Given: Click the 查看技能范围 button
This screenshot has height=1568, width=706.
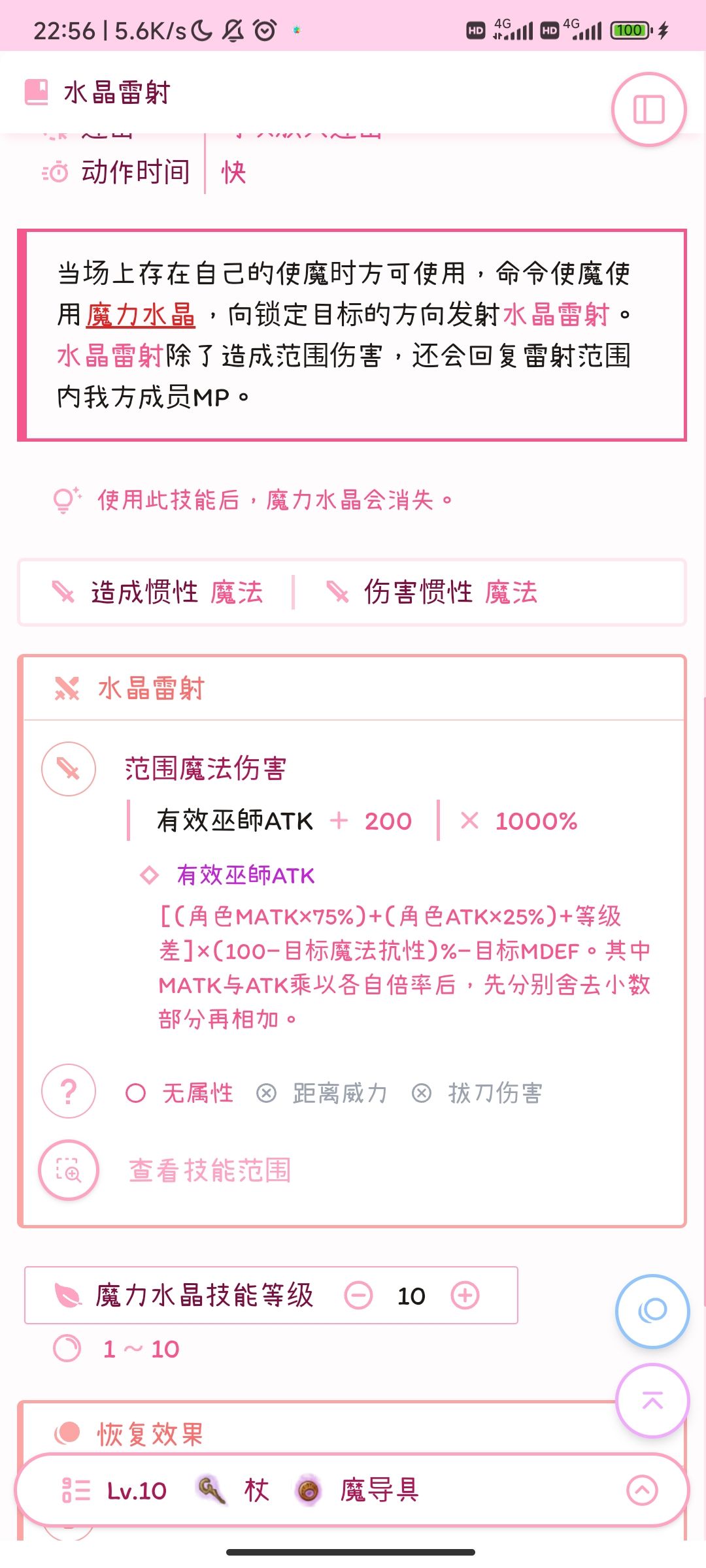Looking at the screenshot, I should click(x=209, y=1171).
